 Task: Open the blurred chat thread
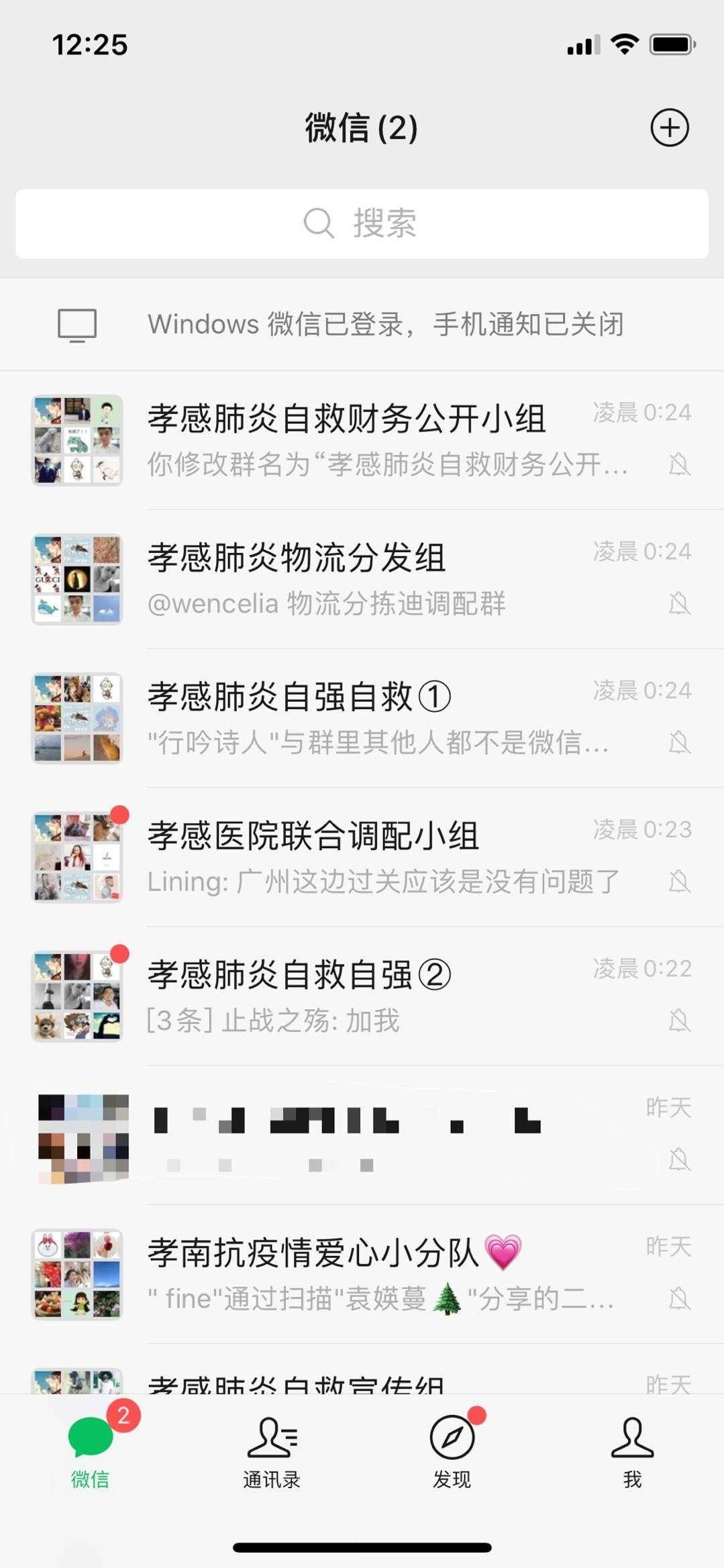pyautogui.click(x=362, y=1135)
